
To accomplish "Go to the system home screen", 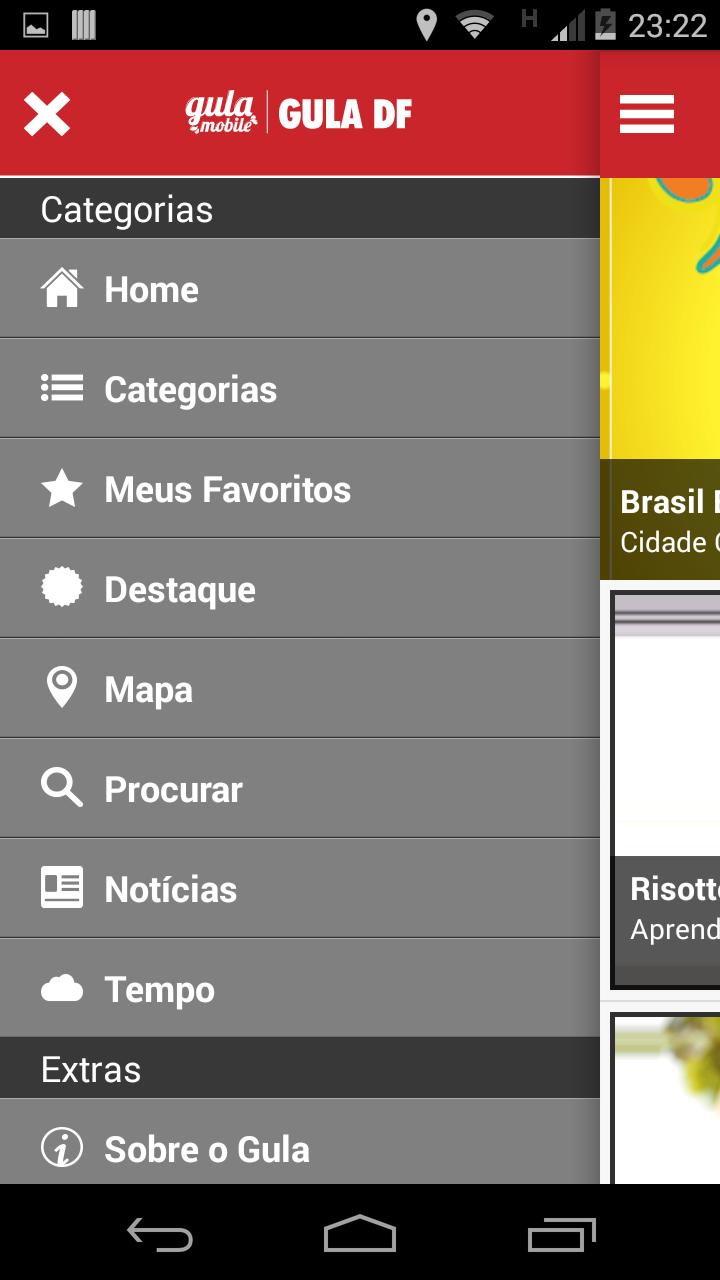I will (x=360, y=1234).
